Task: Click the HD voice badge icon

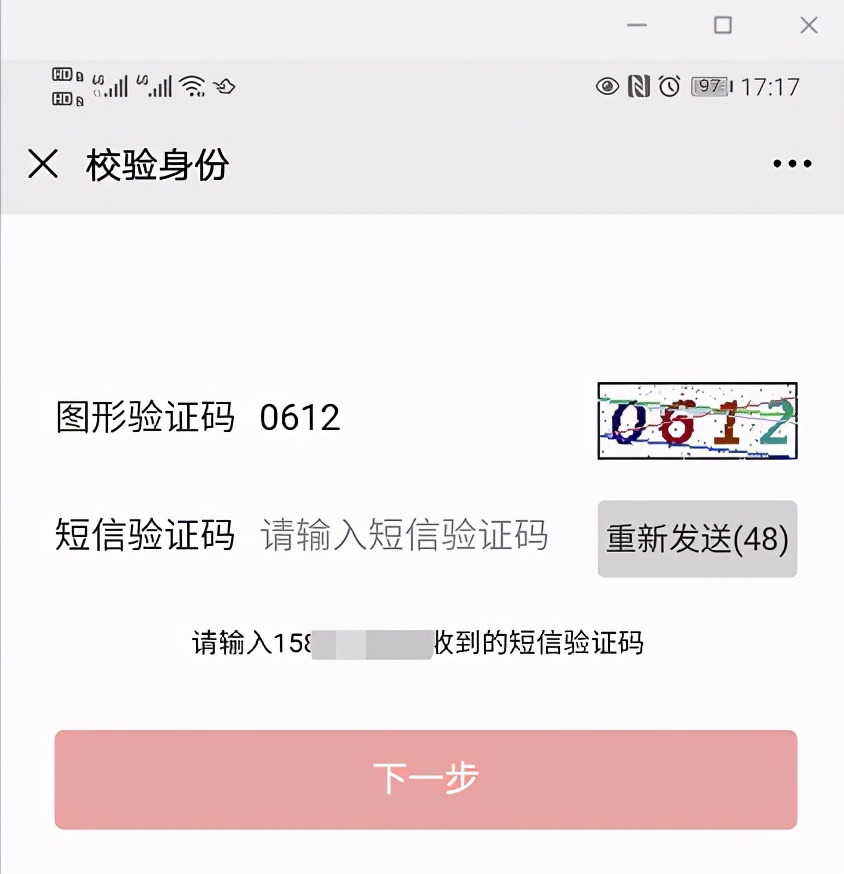Action: tap(62, 86)
